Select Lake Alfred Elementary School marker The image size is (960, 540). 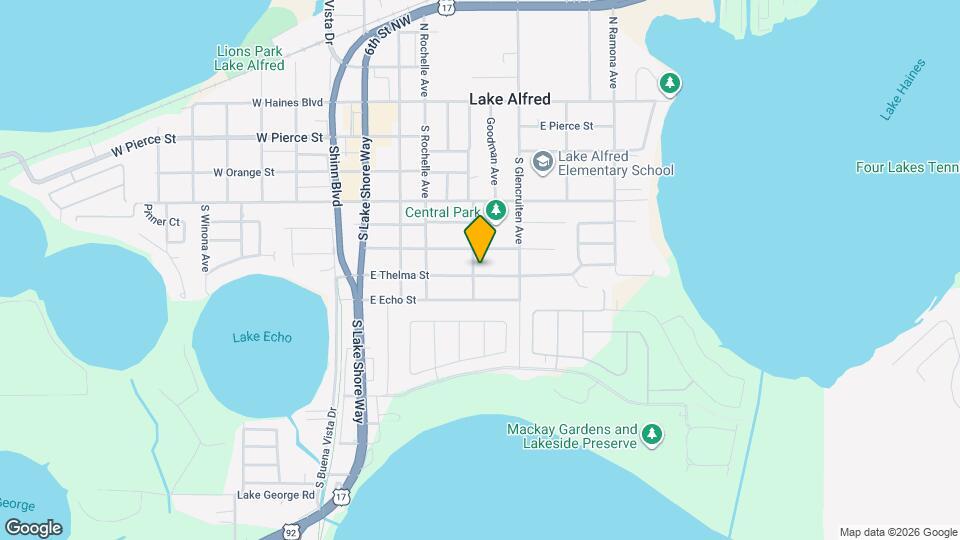tap(543, 162)
